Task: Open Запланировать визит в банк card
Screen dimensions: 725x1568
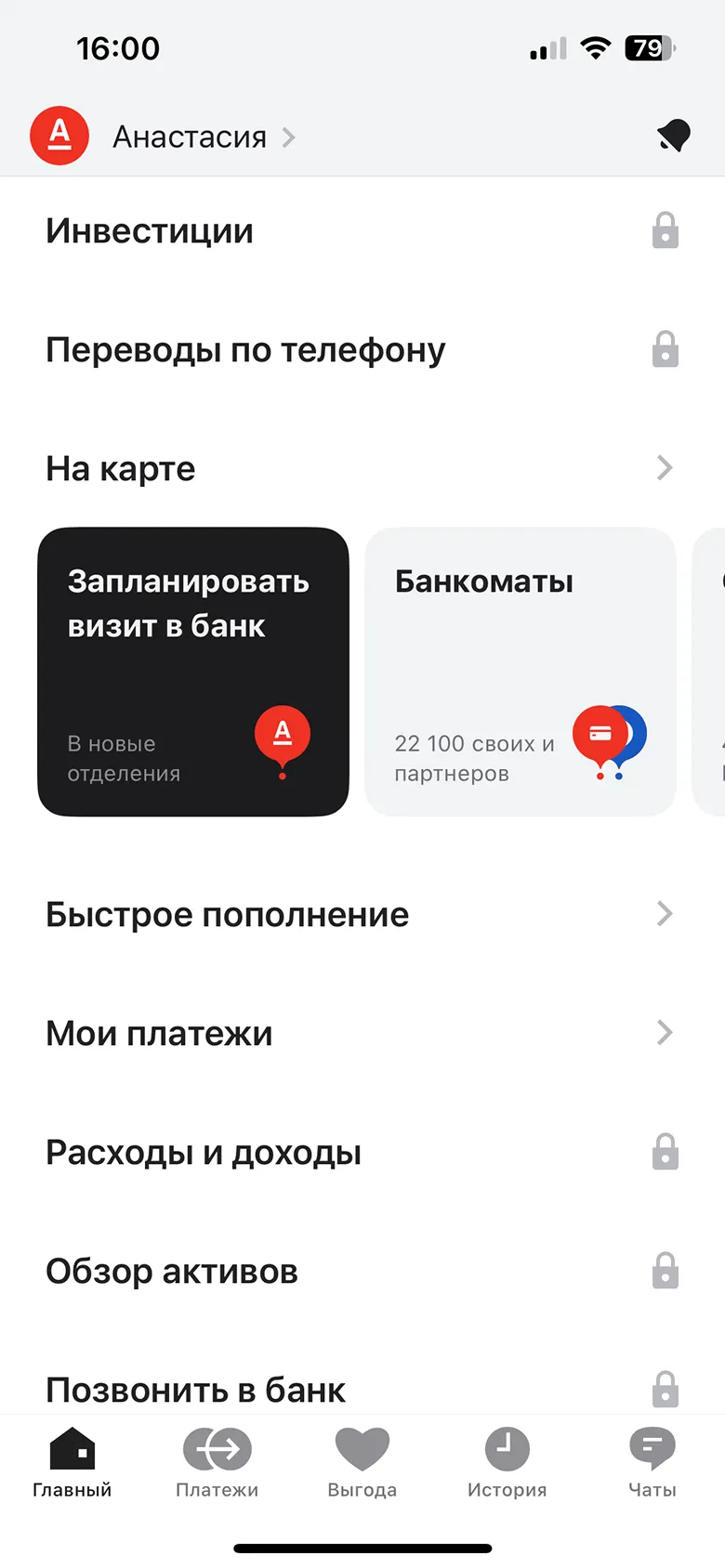Action: tap(193, 672)
